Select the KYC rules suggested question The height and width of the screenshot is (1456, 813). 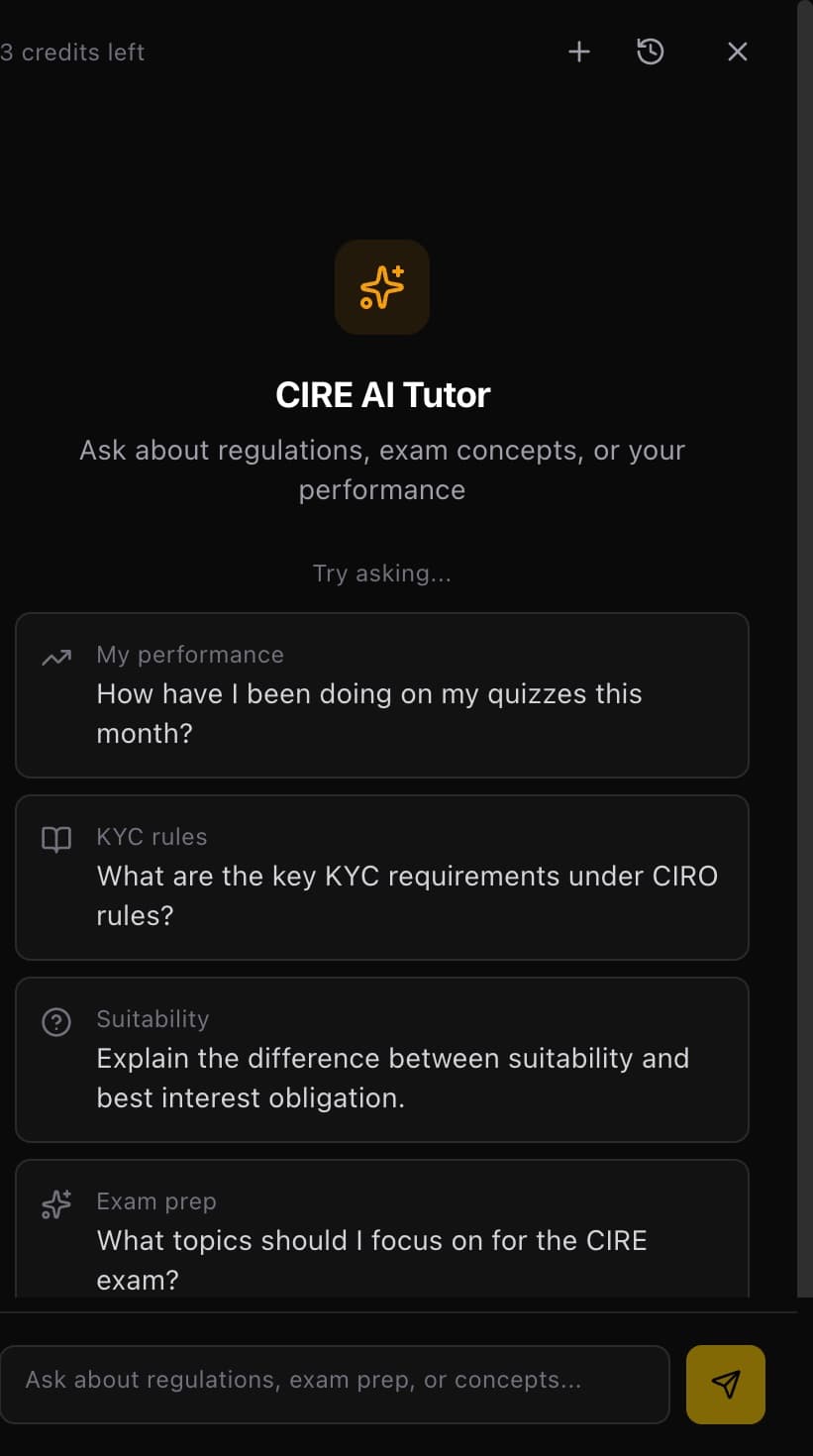pyautogui.click(x=381, y=877)
